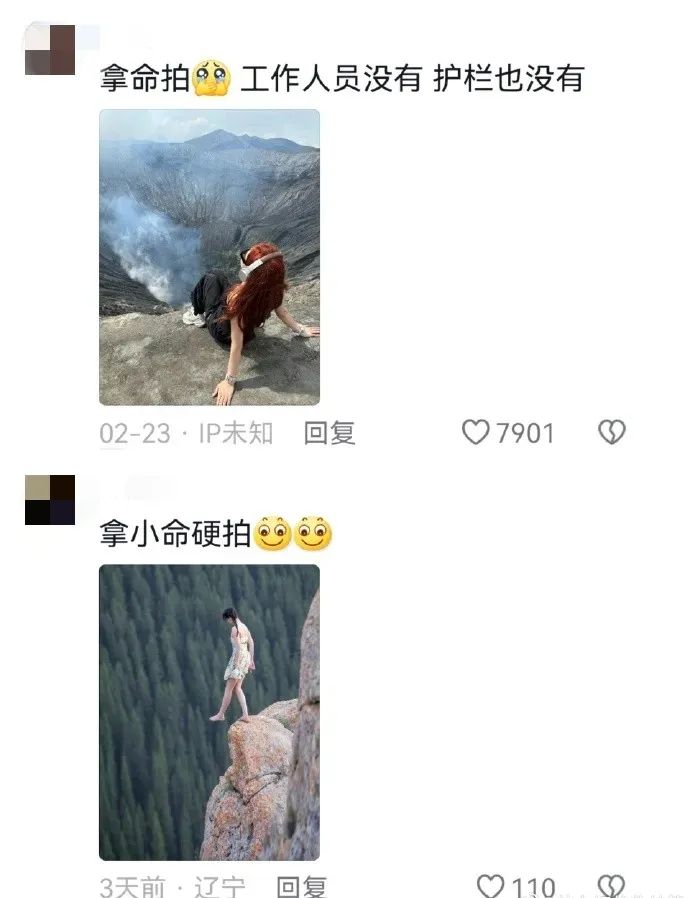This screenshot has width=690, height=898.
Task: Open the avatar of the 拿小命硬拍 commenter
Action: [x=49, y=500]
